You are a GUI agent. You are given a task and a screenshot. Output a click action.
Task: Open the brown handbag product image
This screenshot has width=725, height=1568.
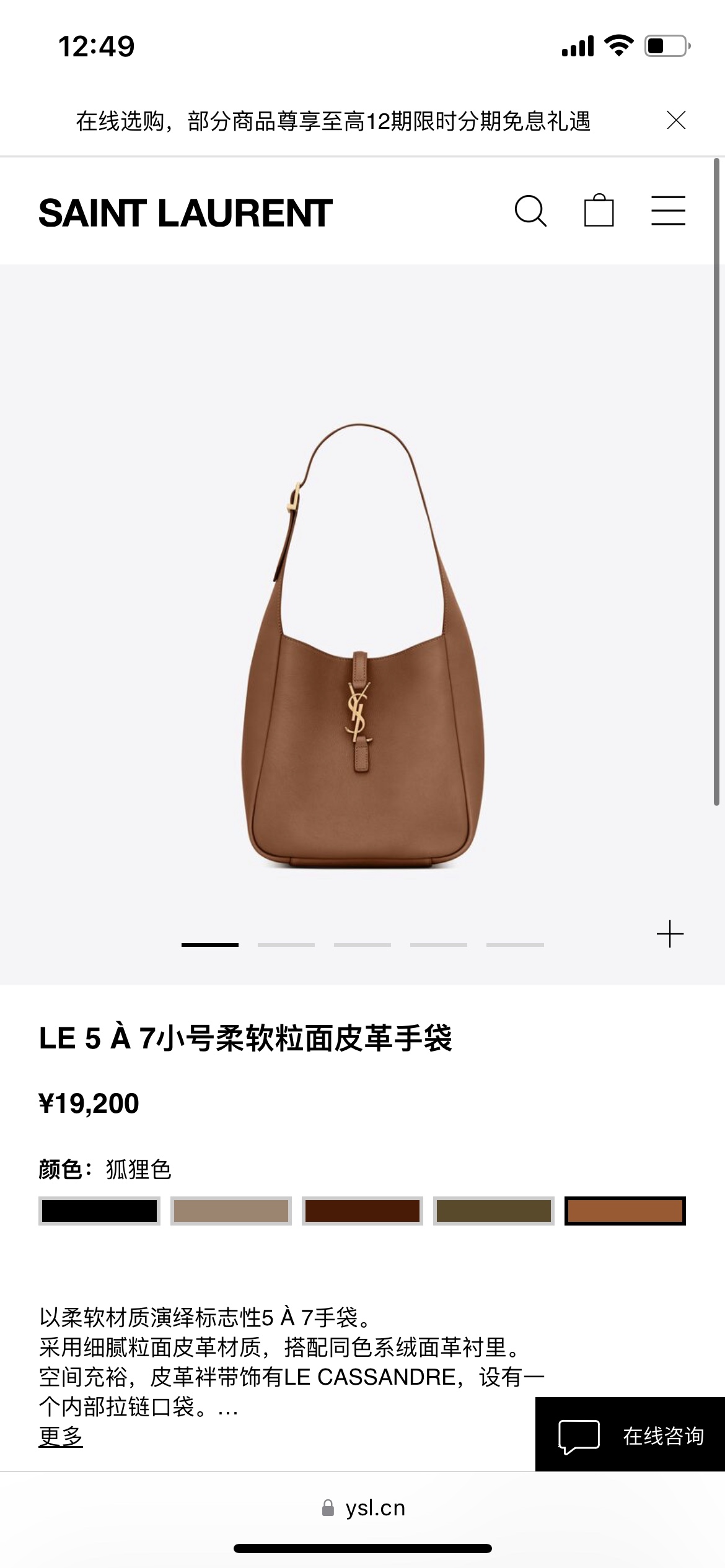point(362,644)
